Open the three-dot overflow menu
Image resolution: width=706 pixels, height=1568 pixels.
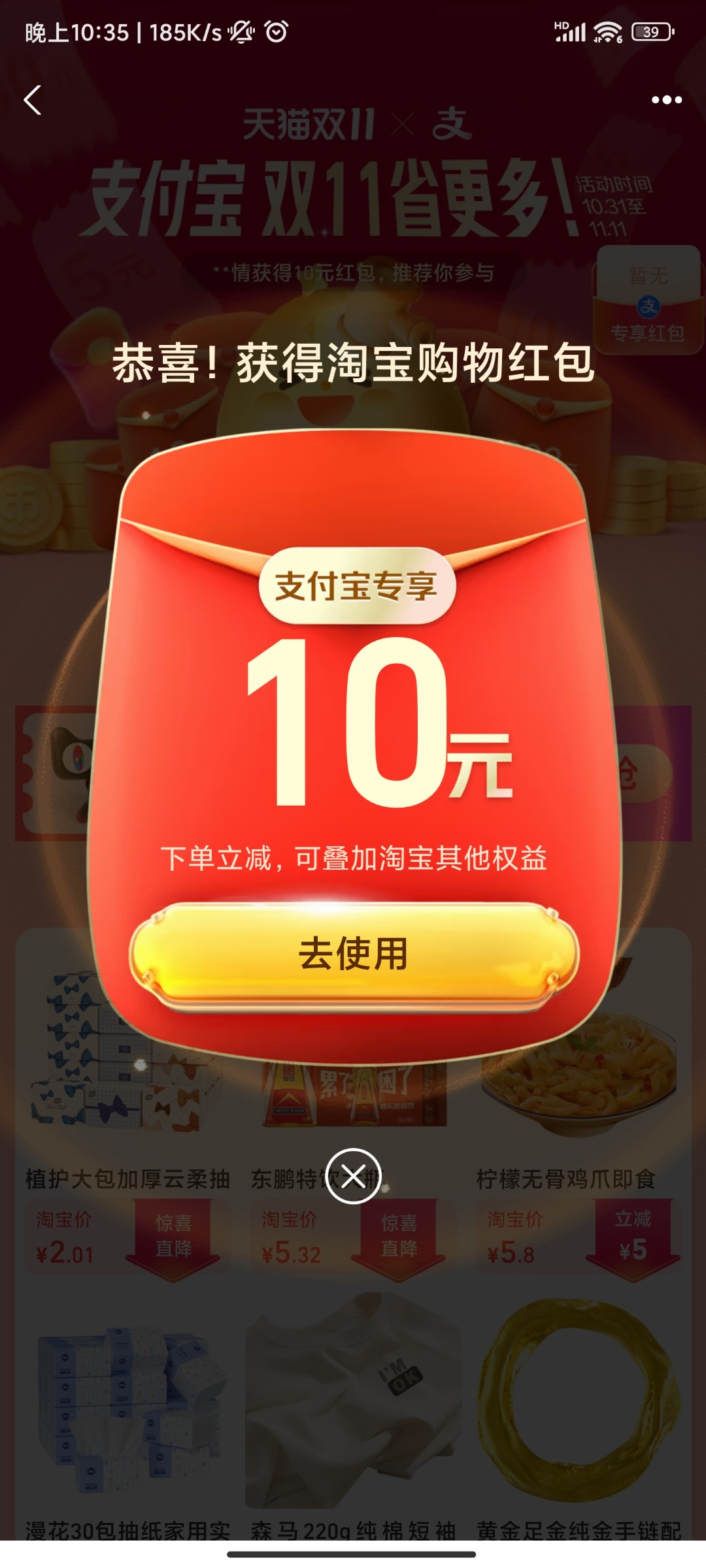click(666, 100)
